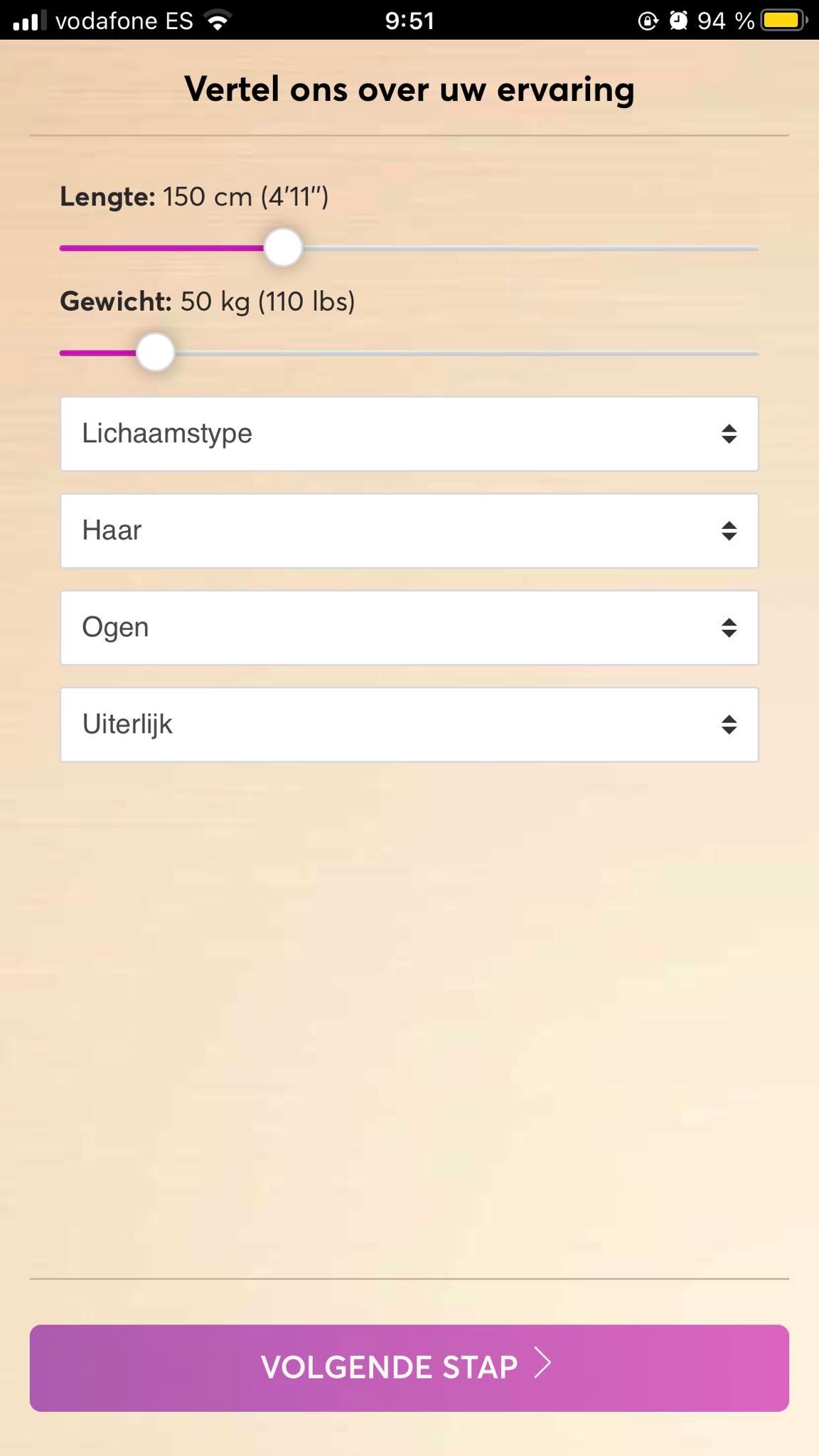The image size is (819, 1456).
Task: Tap the Lengte slider handle
Action: [283, 247]
